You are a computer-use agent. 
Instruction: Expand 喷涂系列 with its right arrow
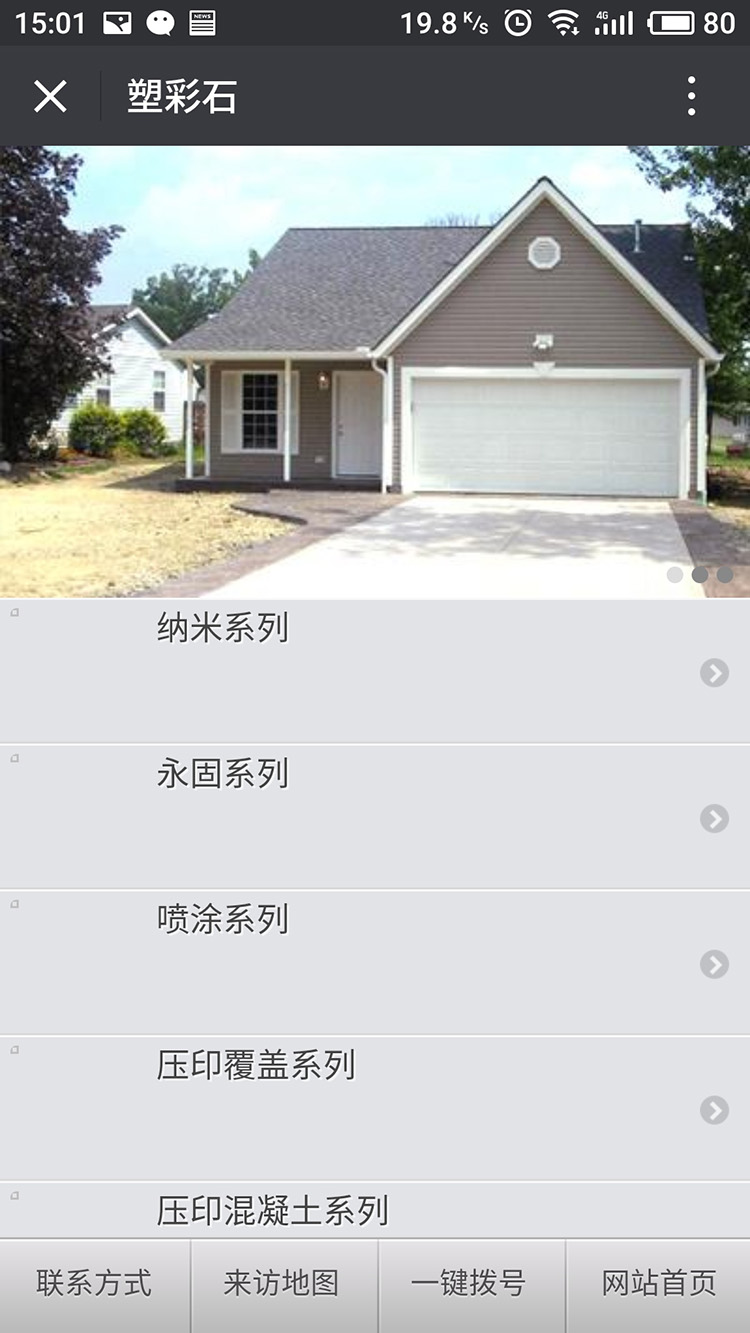tap(716, 965)
